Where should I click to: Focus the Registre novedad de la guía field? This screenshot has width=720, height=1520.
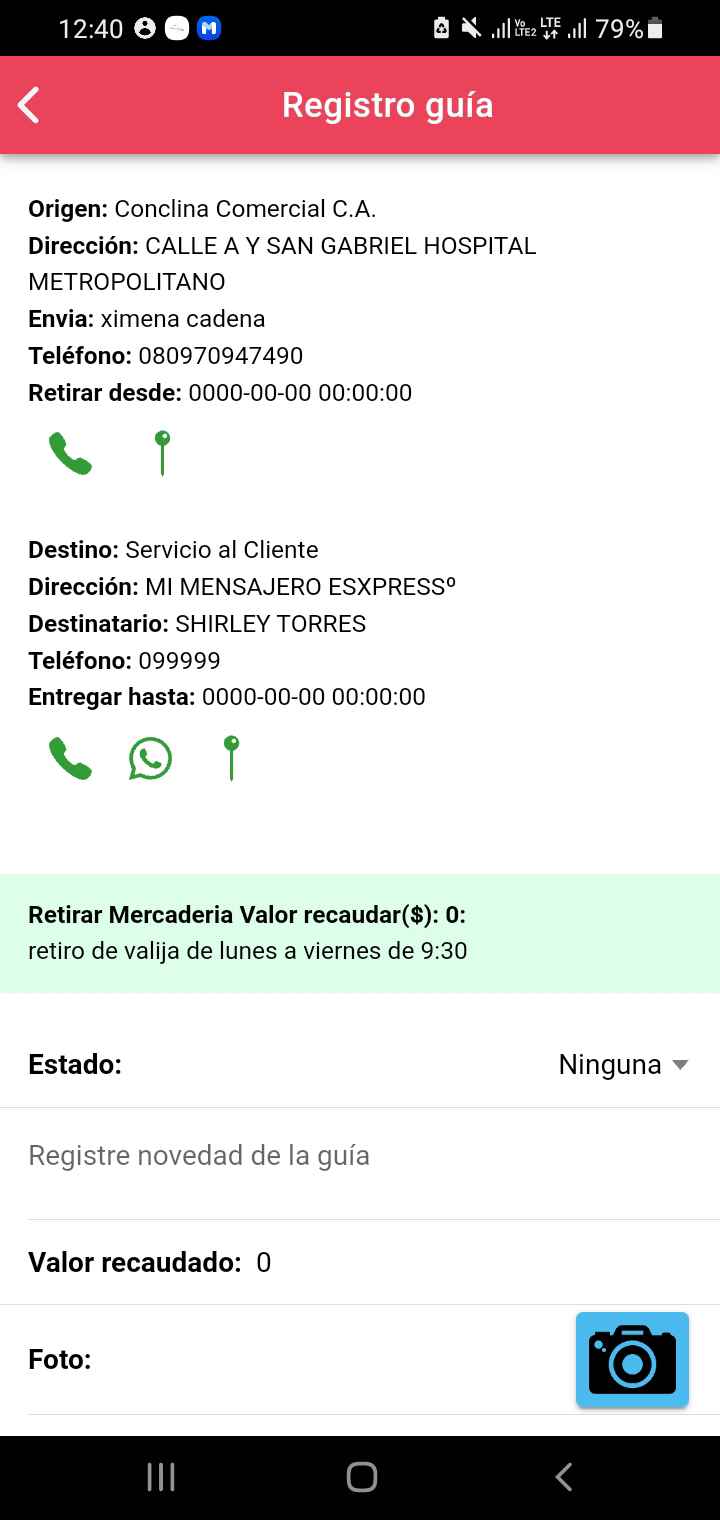tap(360, 1156)
